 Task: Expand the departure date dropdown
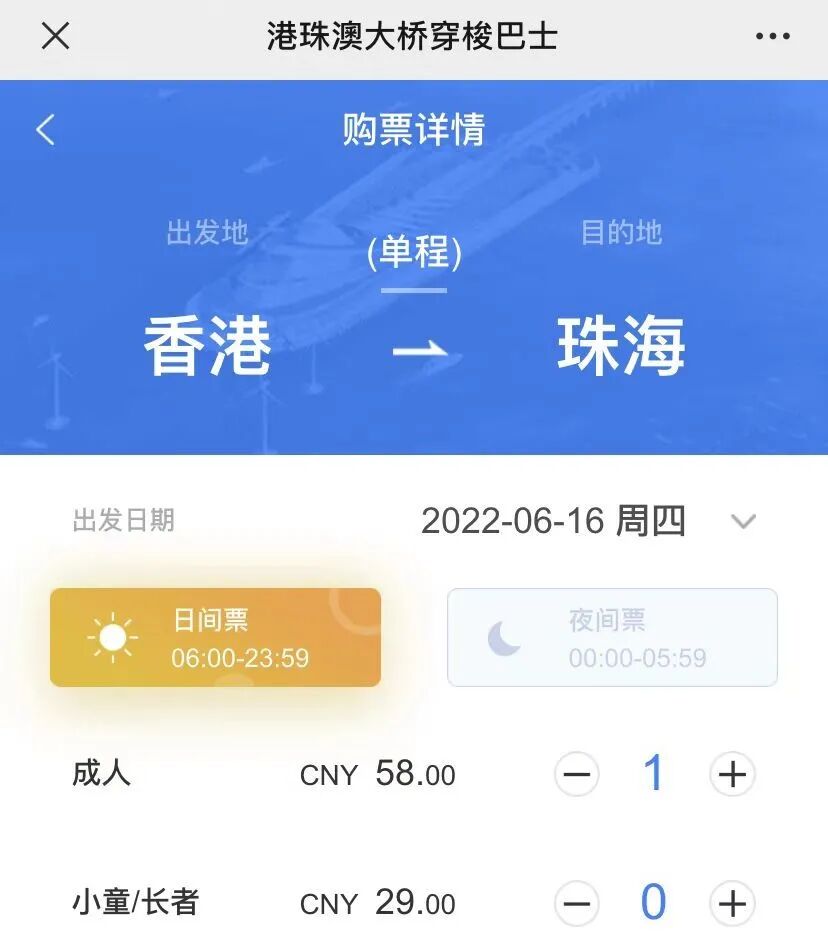click(x=743, y=521)
